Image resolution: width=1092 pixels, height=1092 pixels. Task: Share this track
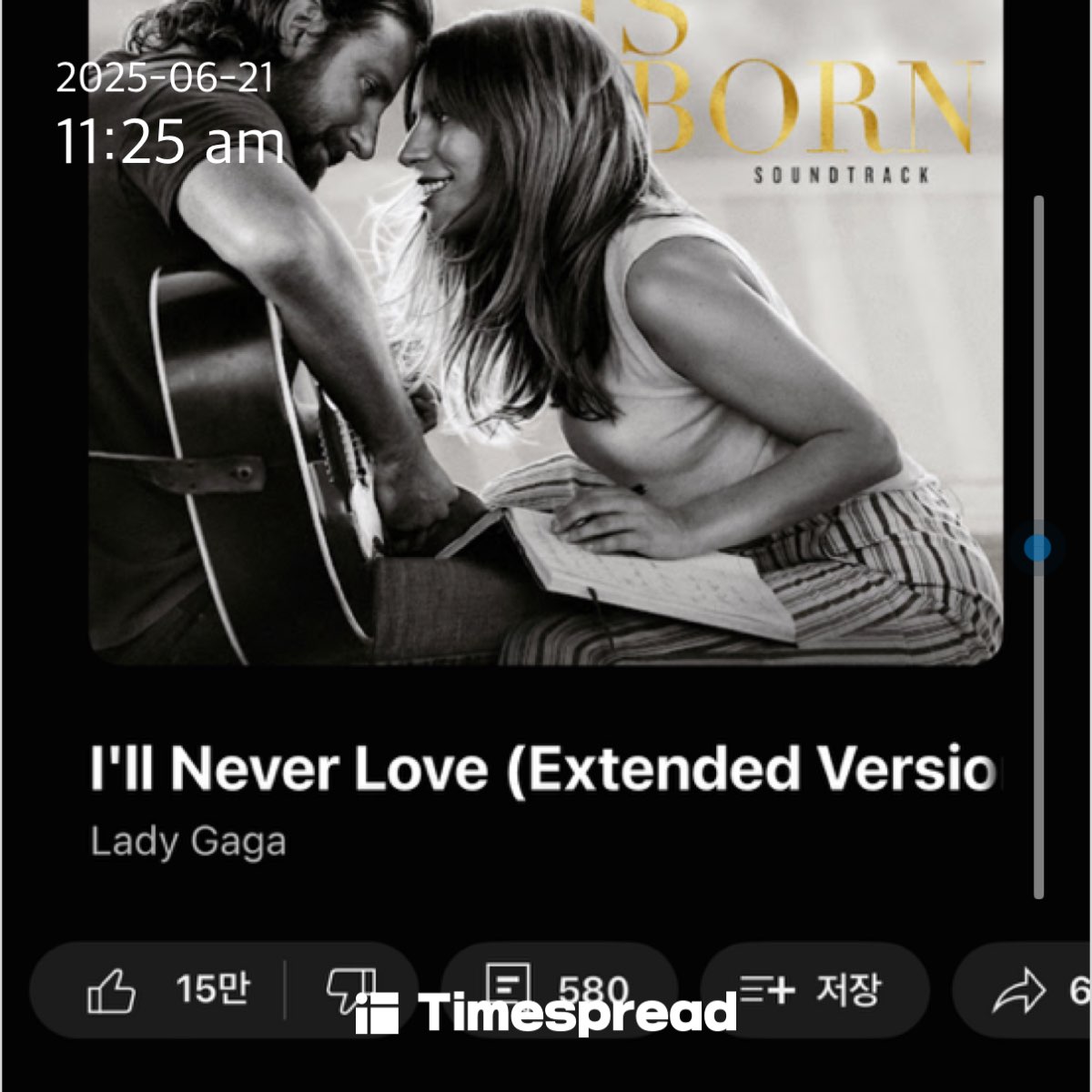[1024, 991]
